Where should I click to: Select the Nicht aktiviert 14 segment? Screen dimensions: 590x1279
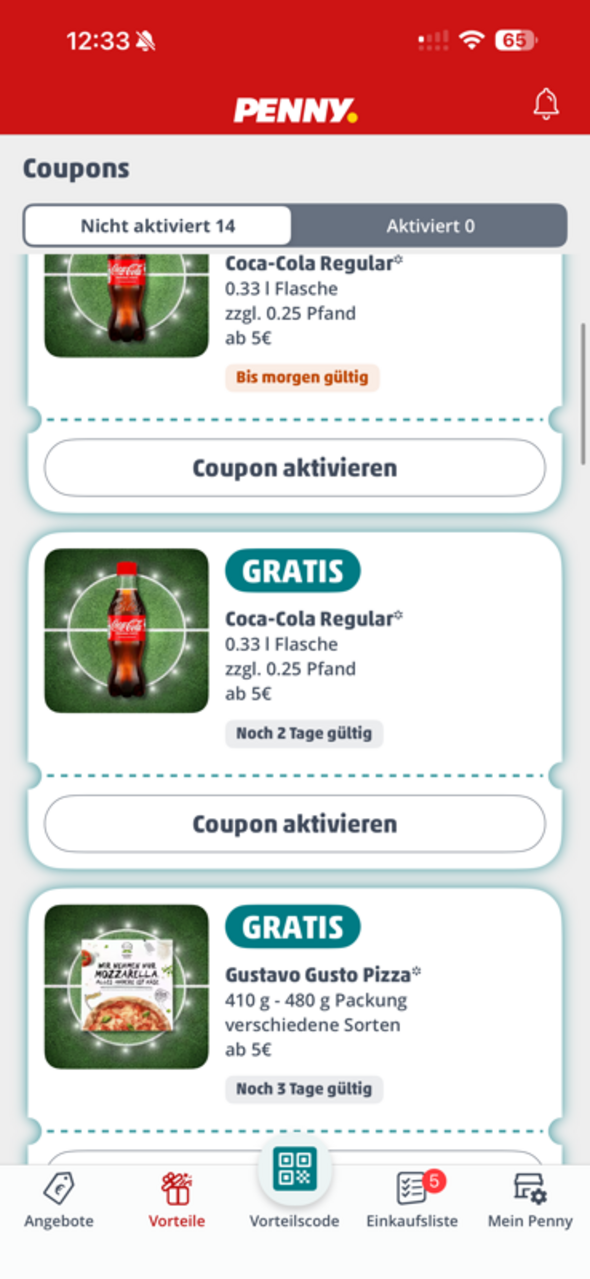(158, 226)
